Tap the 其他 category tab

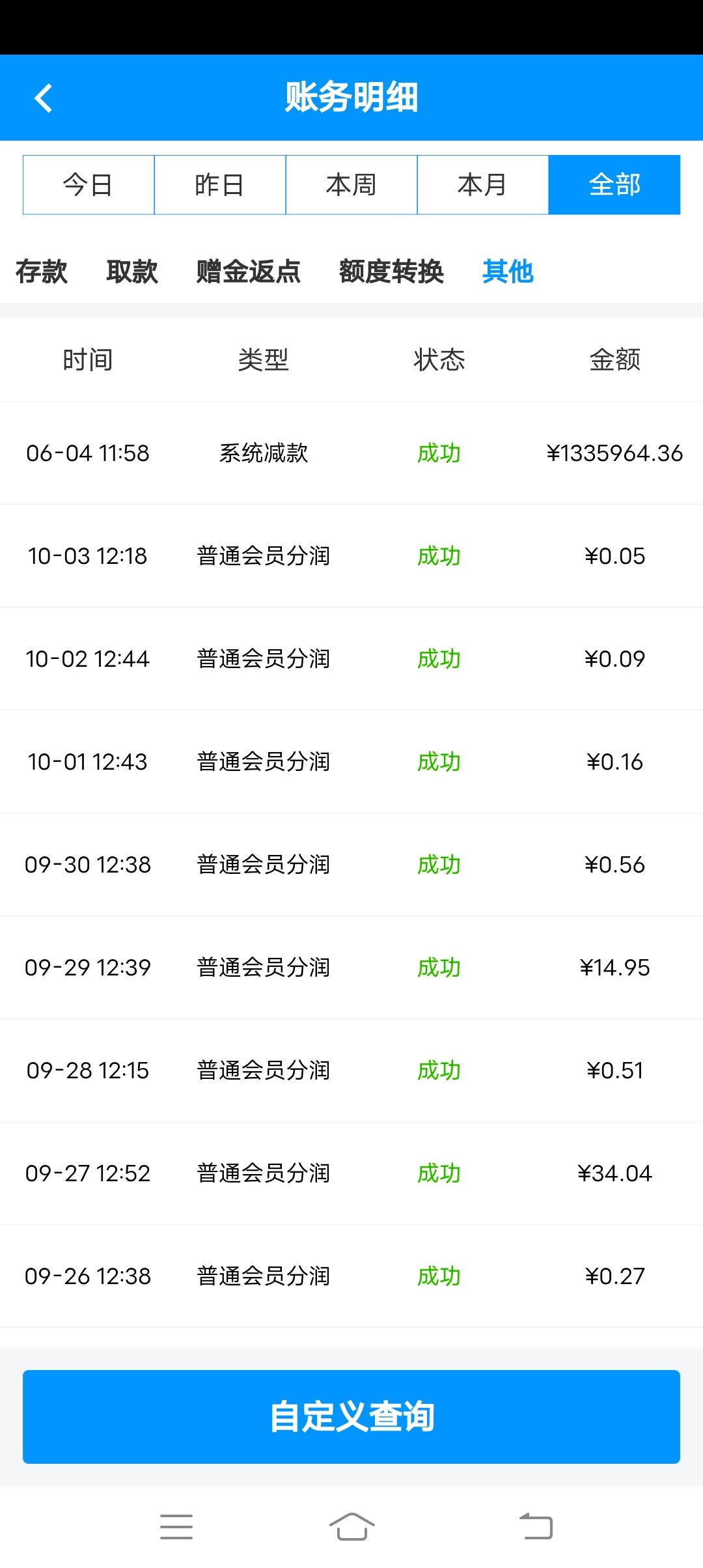pos(508,272)
